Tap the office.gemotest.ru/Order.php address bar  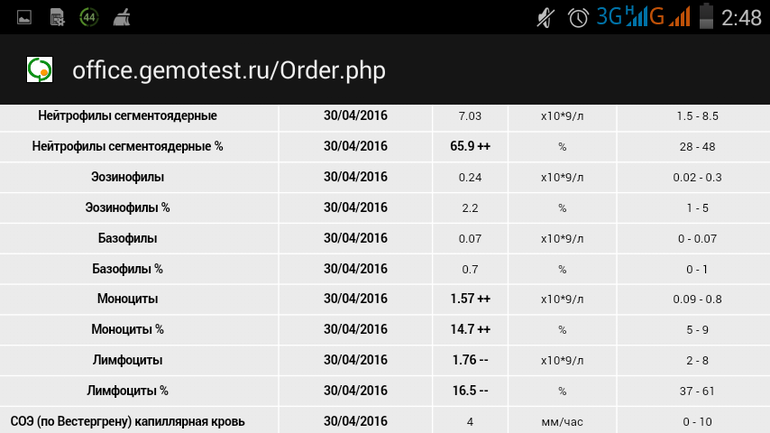[229, 70]
